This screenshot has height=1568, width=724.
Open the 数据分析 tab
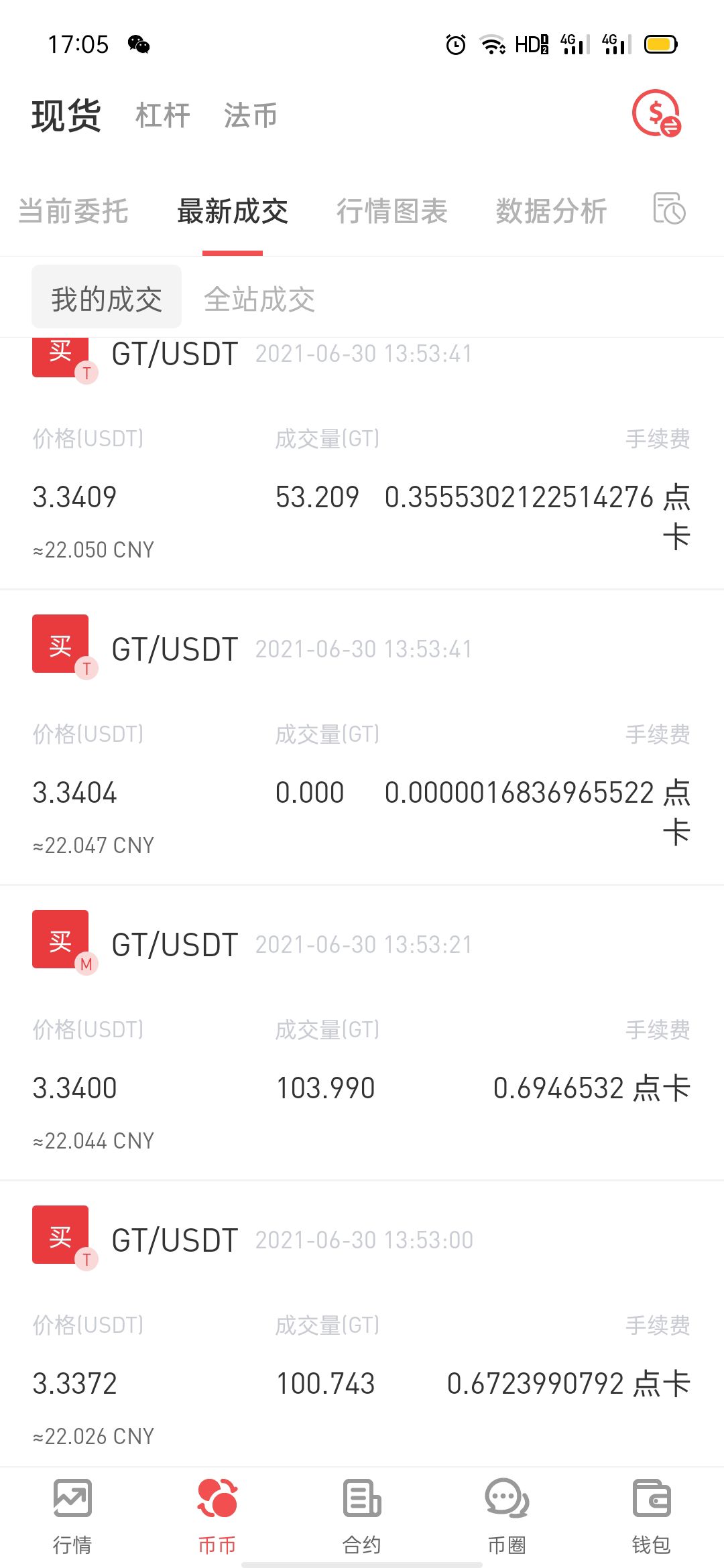click(551, 211)
